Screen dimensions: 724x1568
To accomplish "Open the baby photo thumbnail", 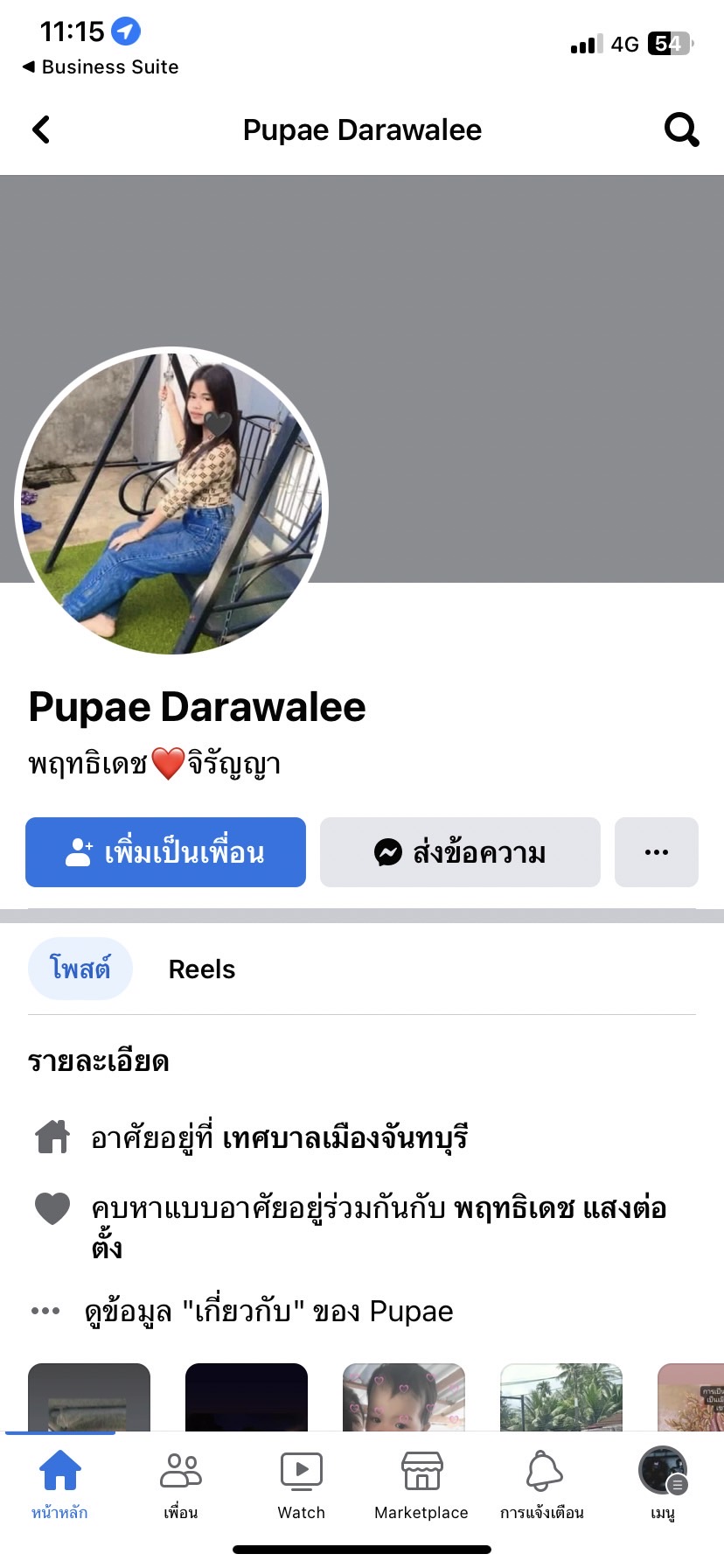I will click(x=403, y=1397).
